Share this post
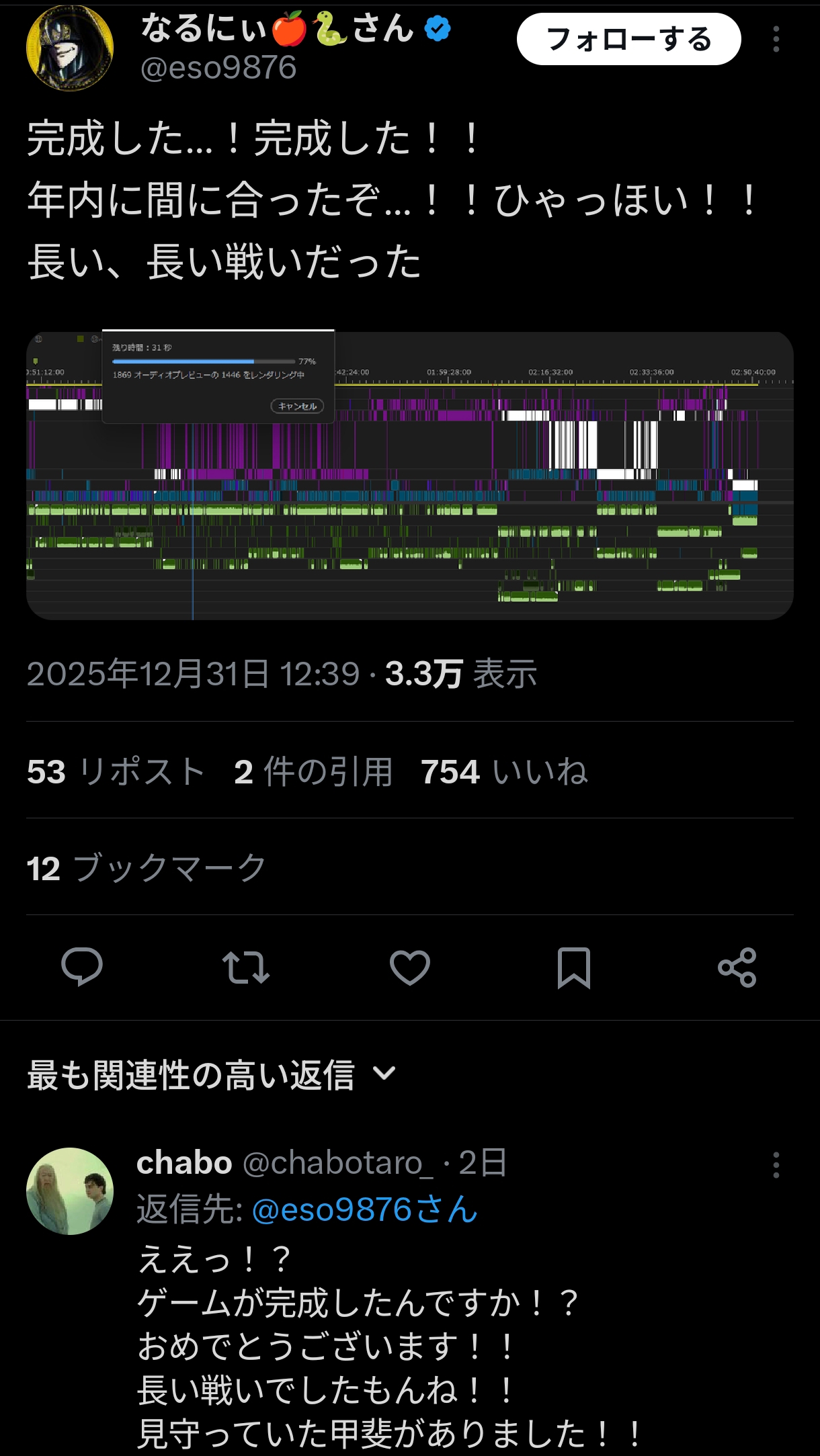 (737, 968)
